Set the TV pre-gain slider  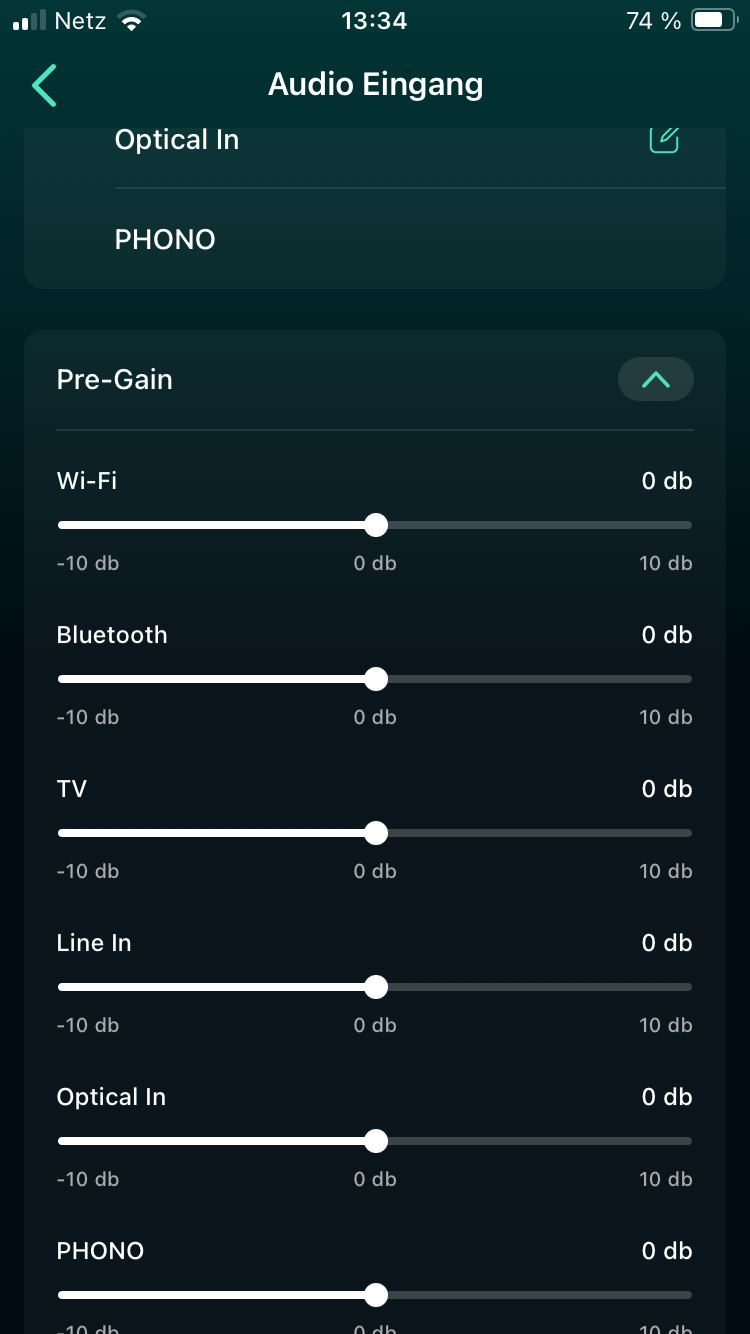pyautogui.click(x=375, y=833)
